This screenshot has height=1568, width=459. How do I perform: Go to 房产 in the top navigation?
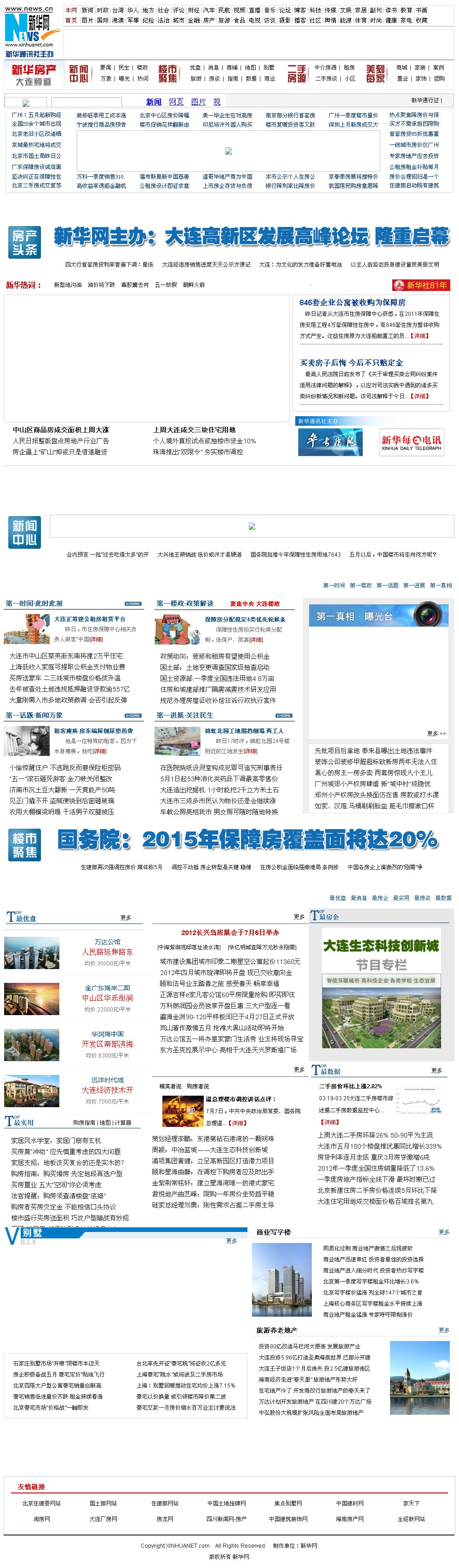tap(209, 20)
